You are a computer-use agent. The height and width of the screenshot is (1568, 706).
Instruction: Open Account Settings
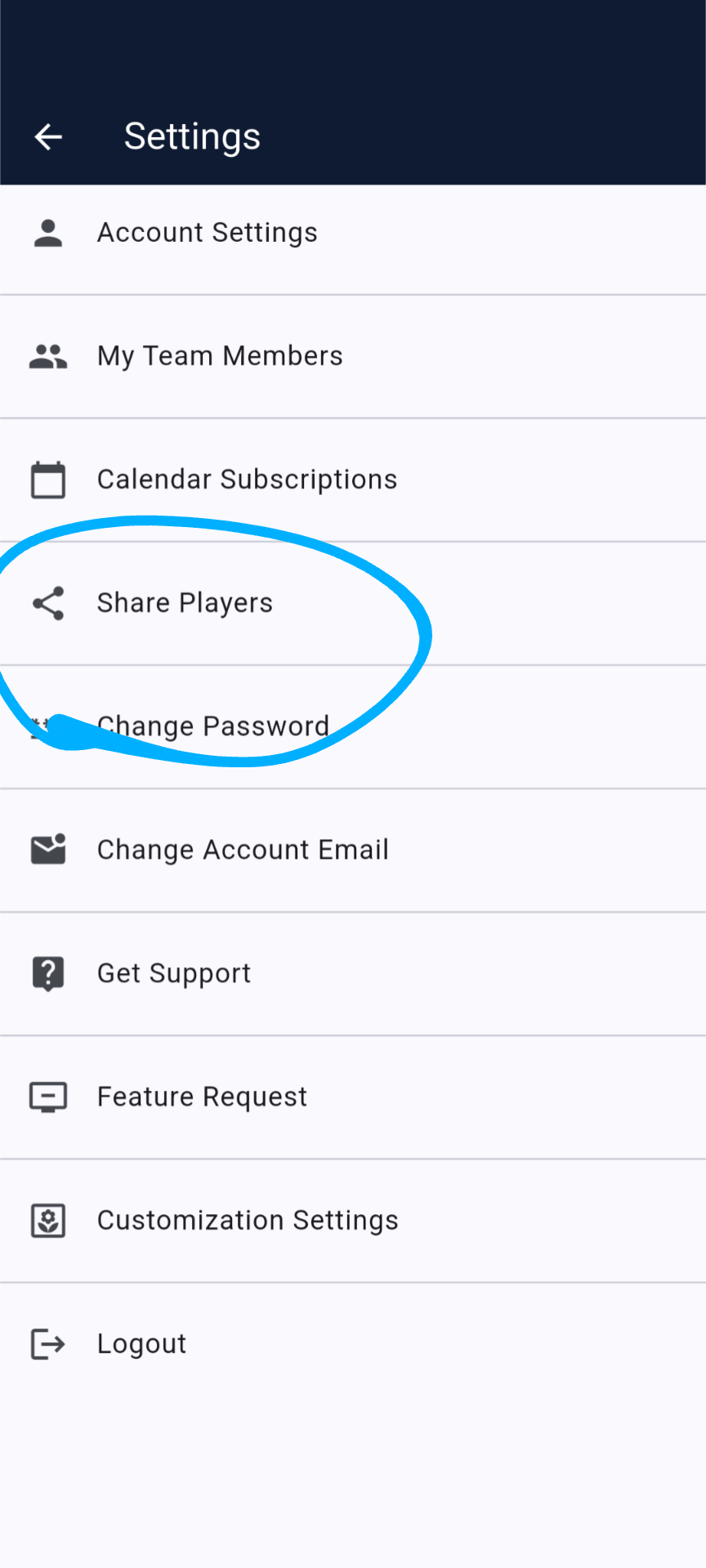click(x=207, y=233)
